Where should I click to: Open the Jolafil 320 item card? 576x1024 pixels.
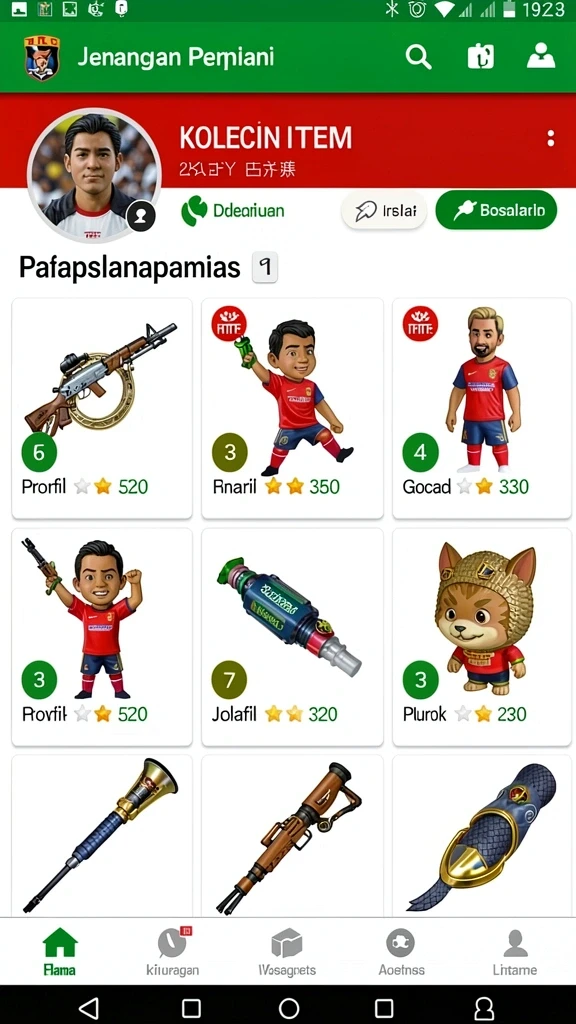293,637
